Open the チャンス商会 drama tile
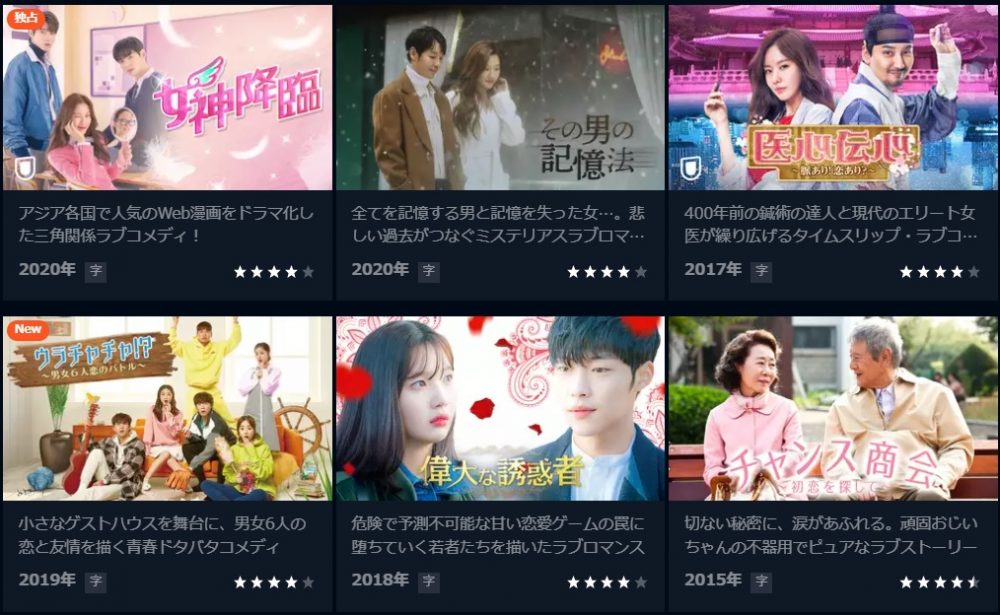 click(832, 408)
